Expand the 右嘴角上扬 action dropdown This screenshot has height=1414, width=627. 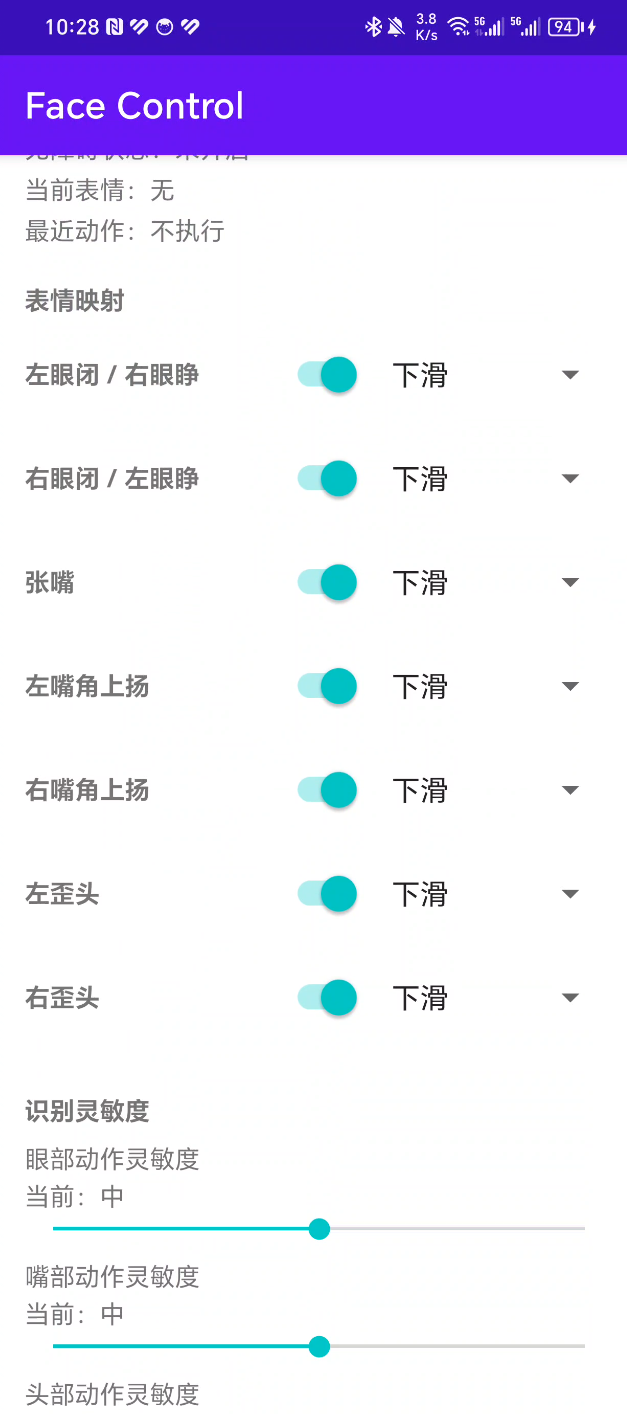486,791
